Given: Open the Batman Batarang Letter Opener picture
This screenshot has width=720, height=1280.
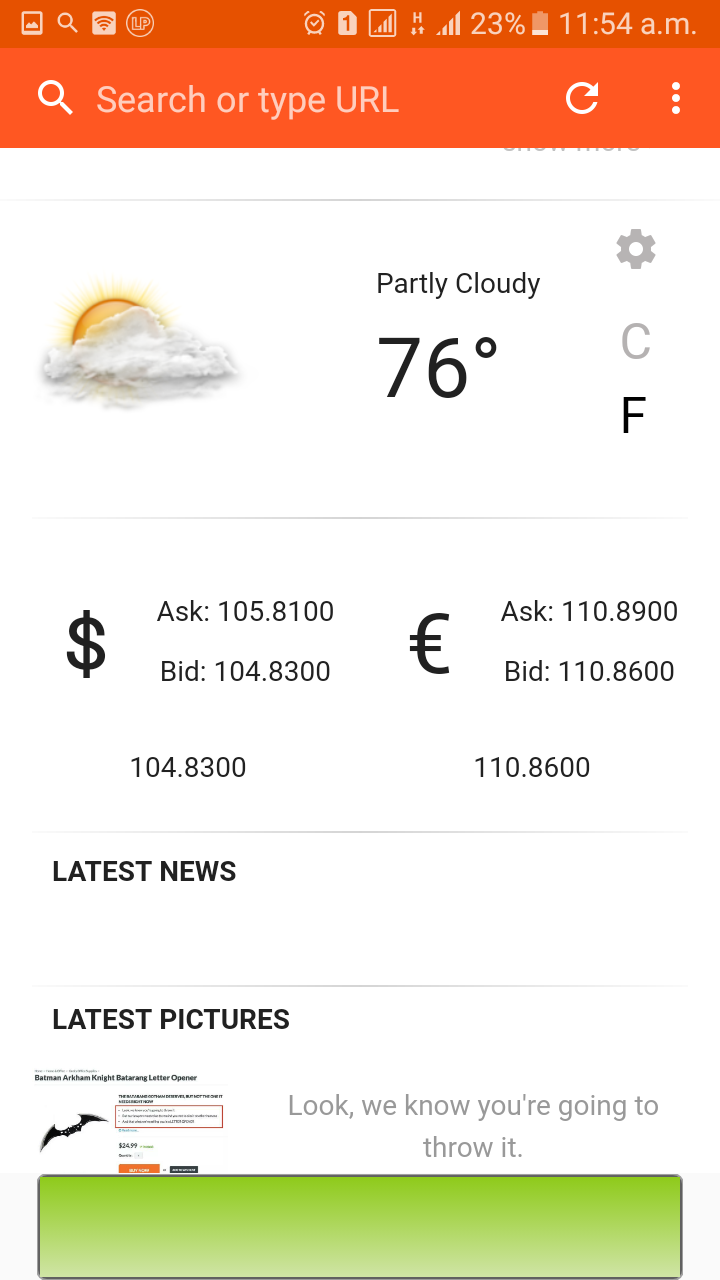Looking at the screenshot, I should [130, 1120].
